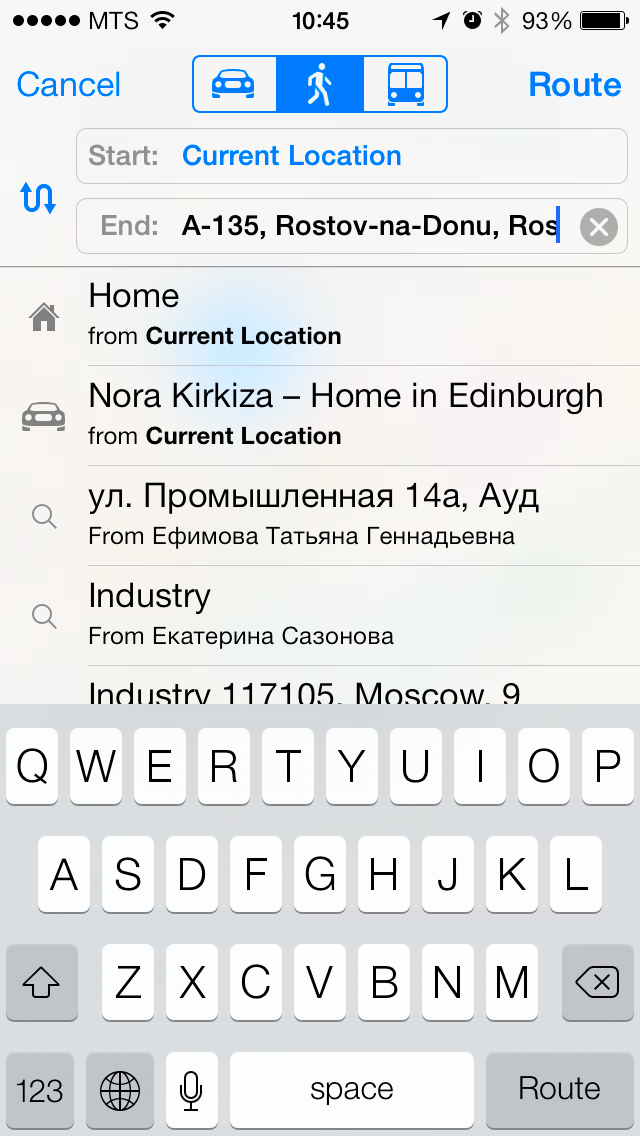Screen dimensions: 640x1136
Task: Open dictation with the microphone key
Action: coord(191,1088)
